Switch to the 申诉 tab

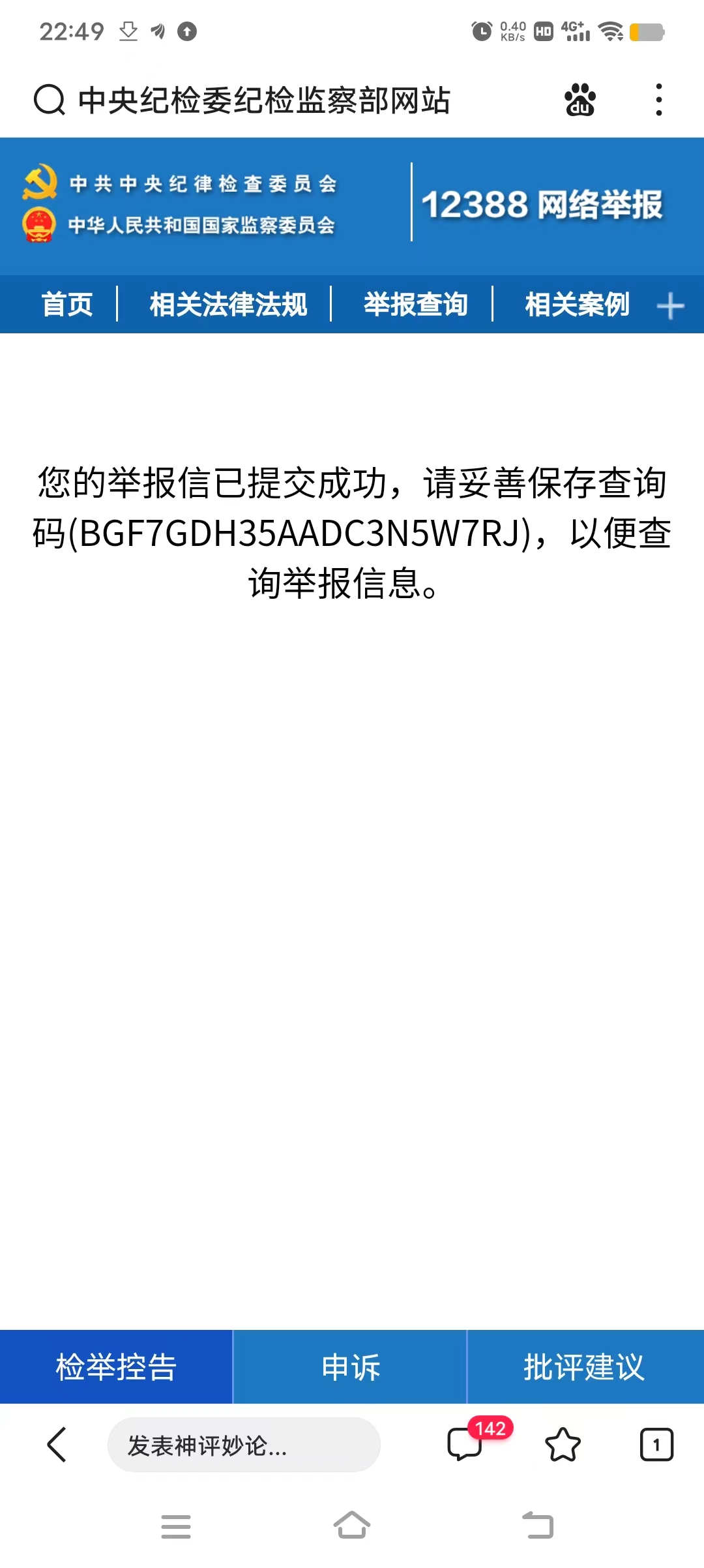click(x=351, y=1367)
